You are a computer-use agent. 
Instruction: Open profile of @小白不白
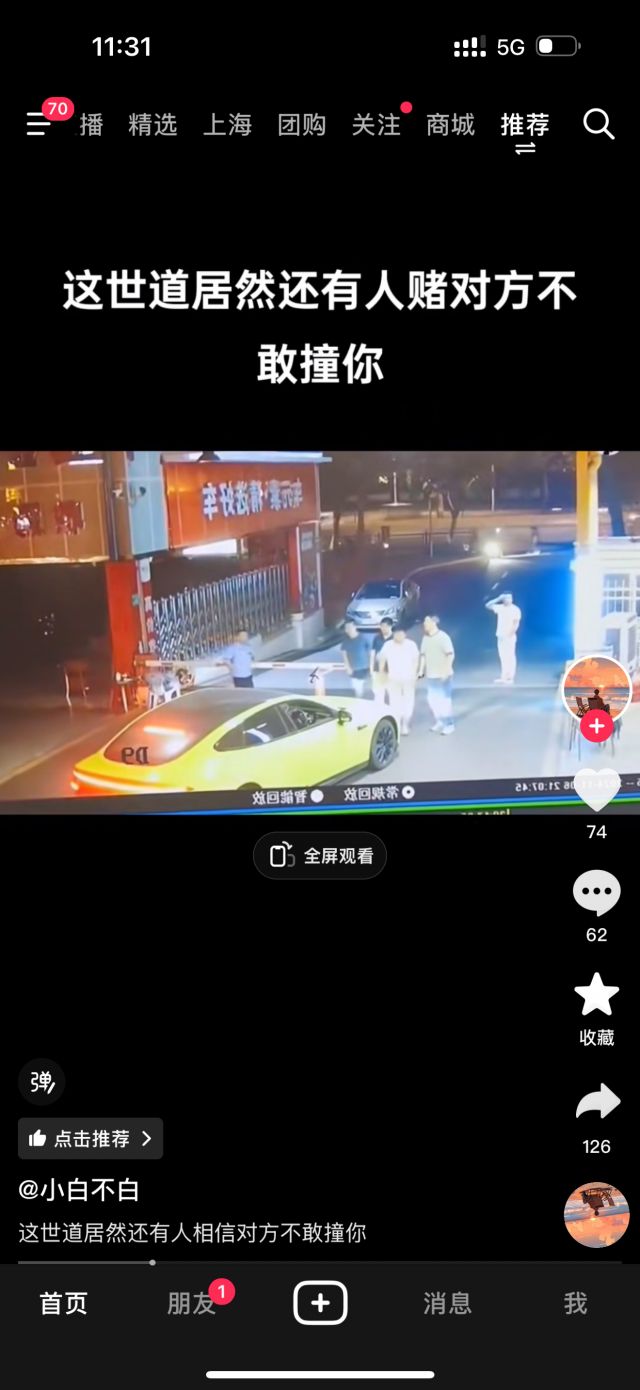click(x=79, y=1190)
